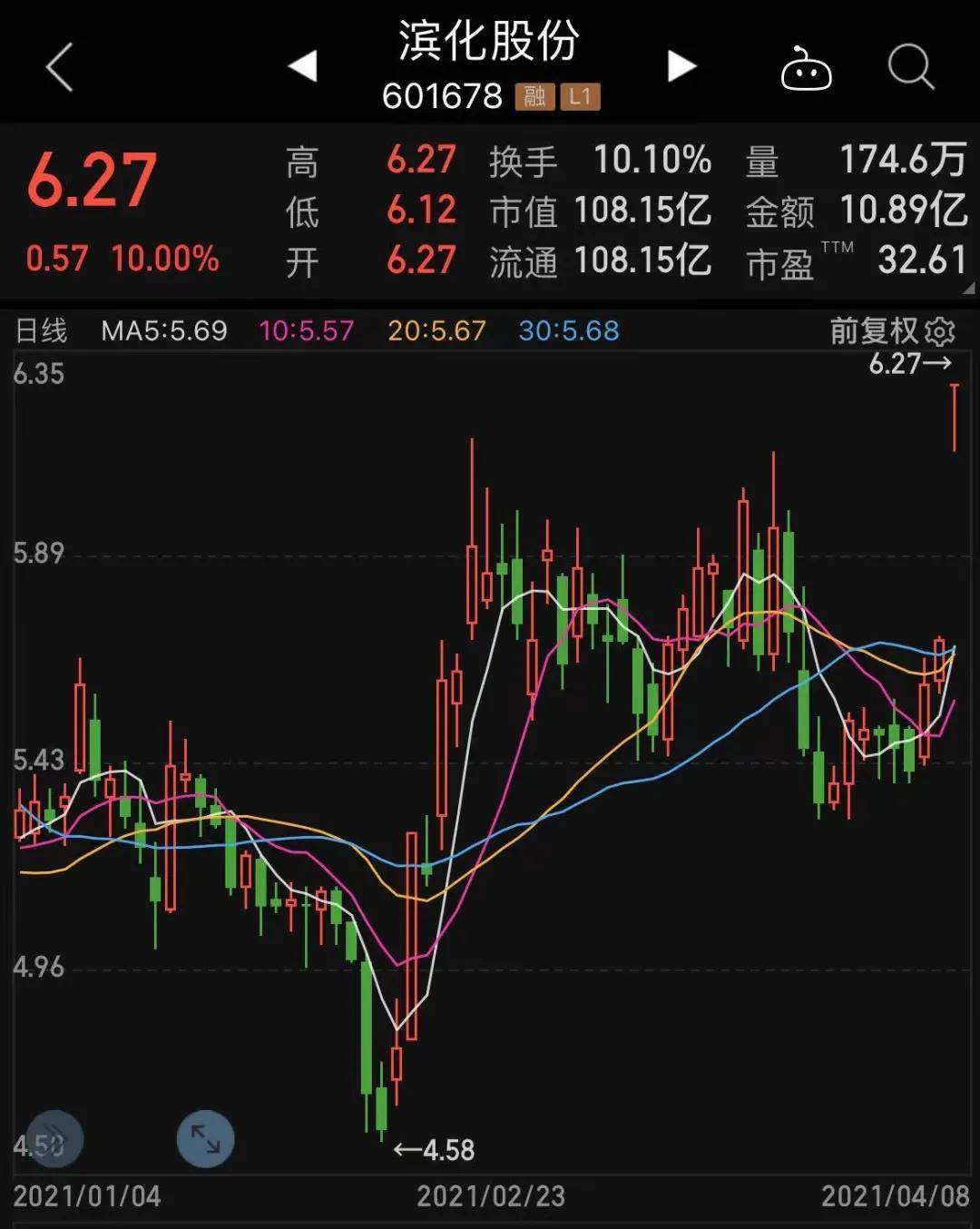Open previous stock with left arrow
The image size is (980, 1229).
click(300, 66)
